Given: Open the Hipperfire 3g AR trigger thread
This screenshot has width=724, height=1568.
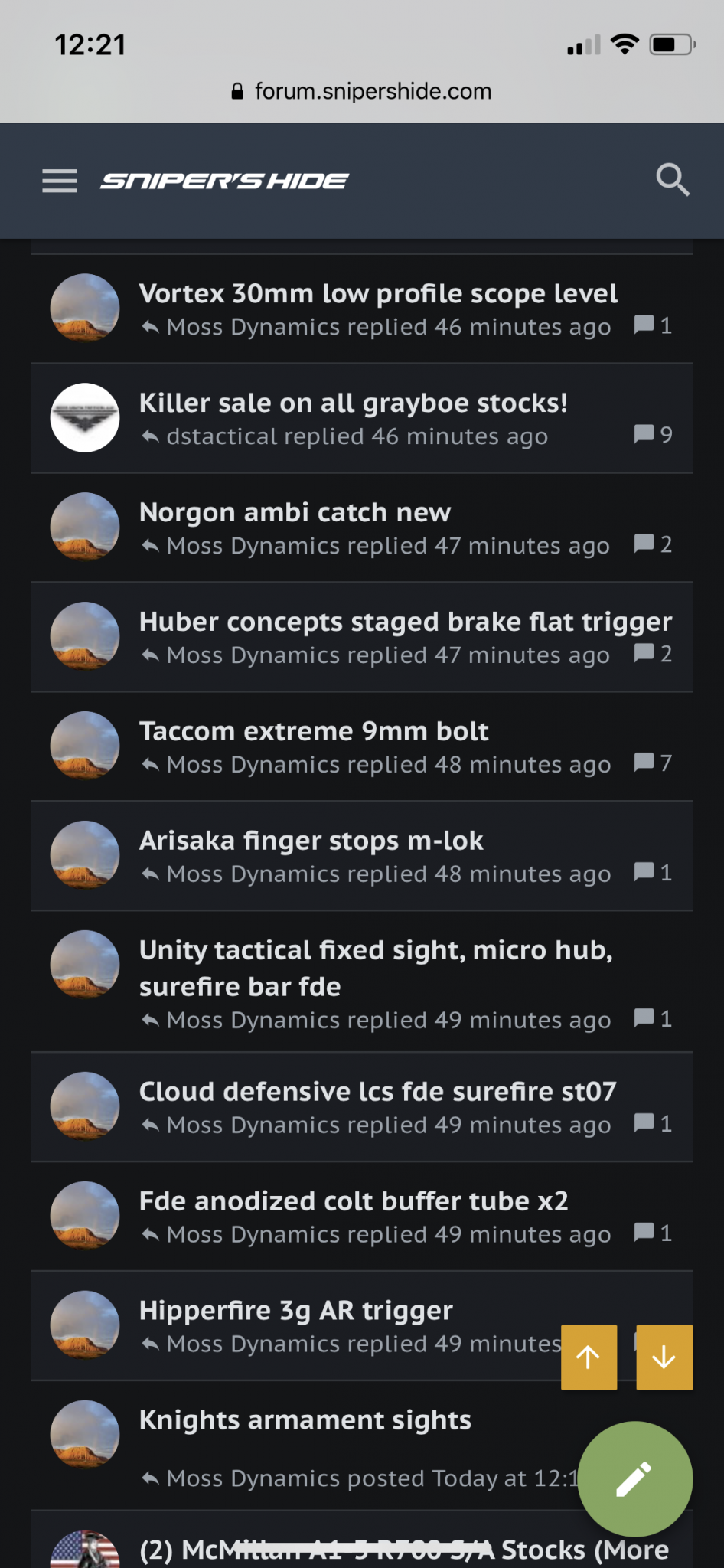Looking at the screenshot, I should [295, 1311].
